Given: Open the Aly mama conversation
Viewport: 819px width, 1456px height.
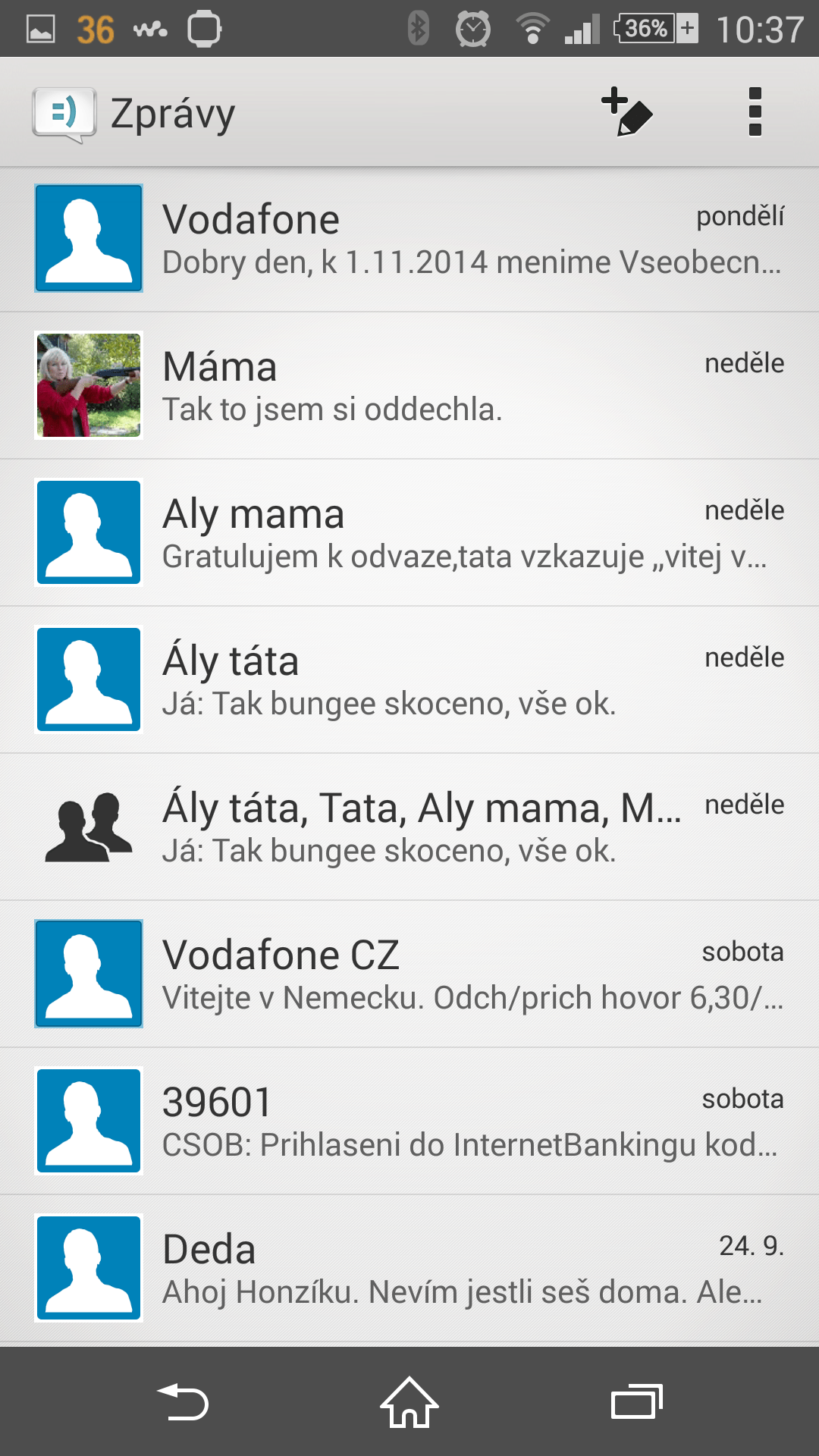Looking at the screenshot, I should [409, 532].
